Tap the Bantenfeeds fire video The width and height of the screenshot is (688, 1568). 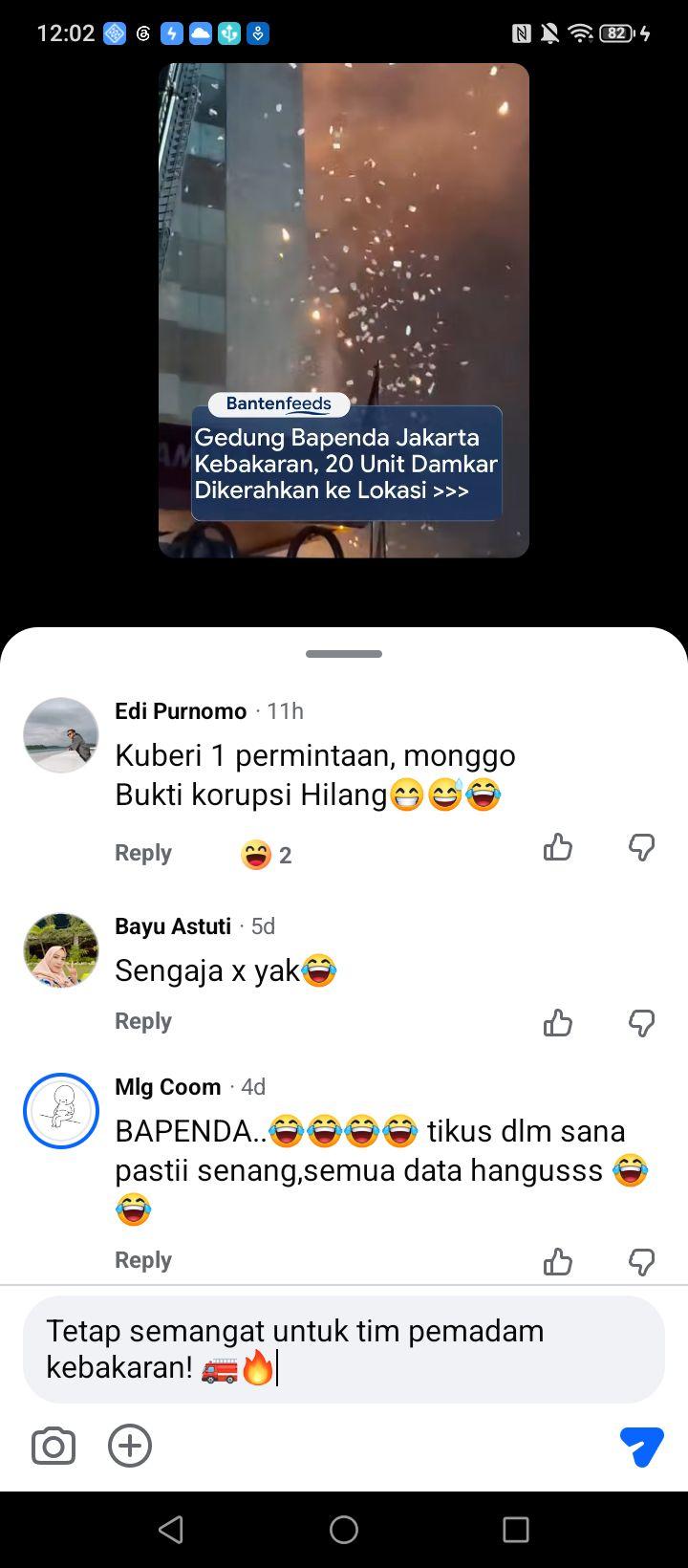tap(344, 311)
